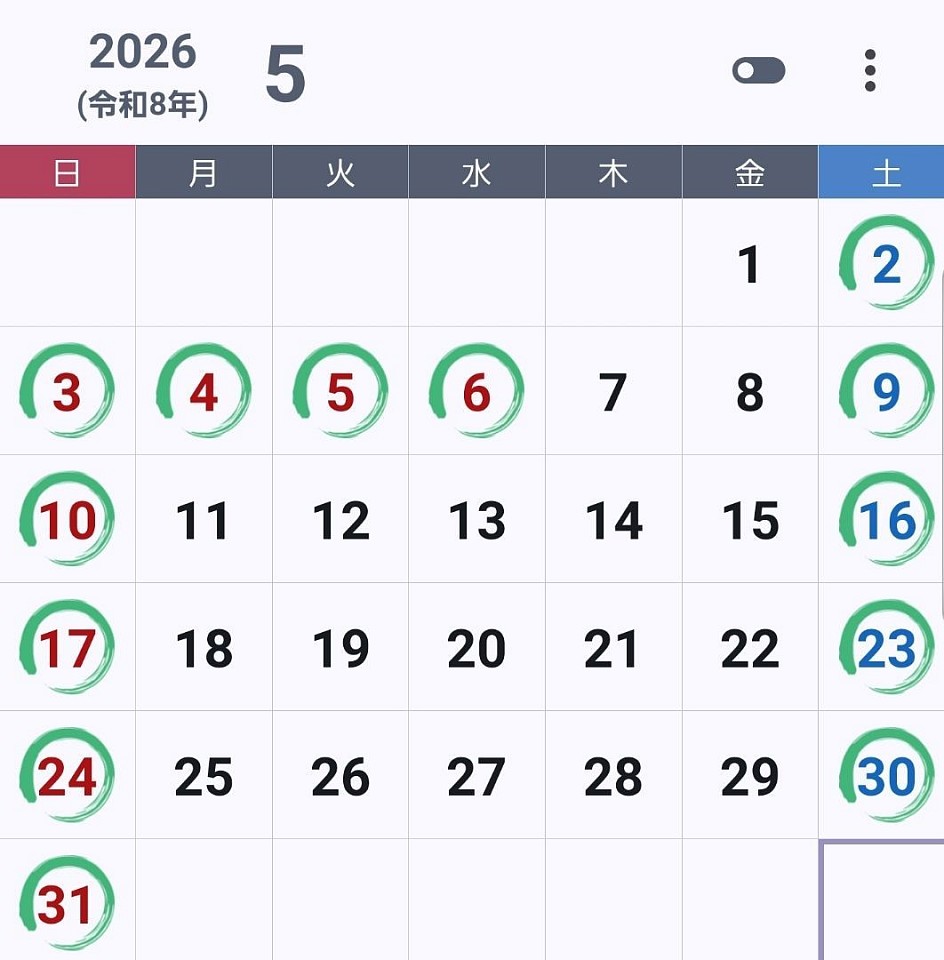
Task: Choose Sunday May 3
Action: pyautogui.click(x=67, y=393)
